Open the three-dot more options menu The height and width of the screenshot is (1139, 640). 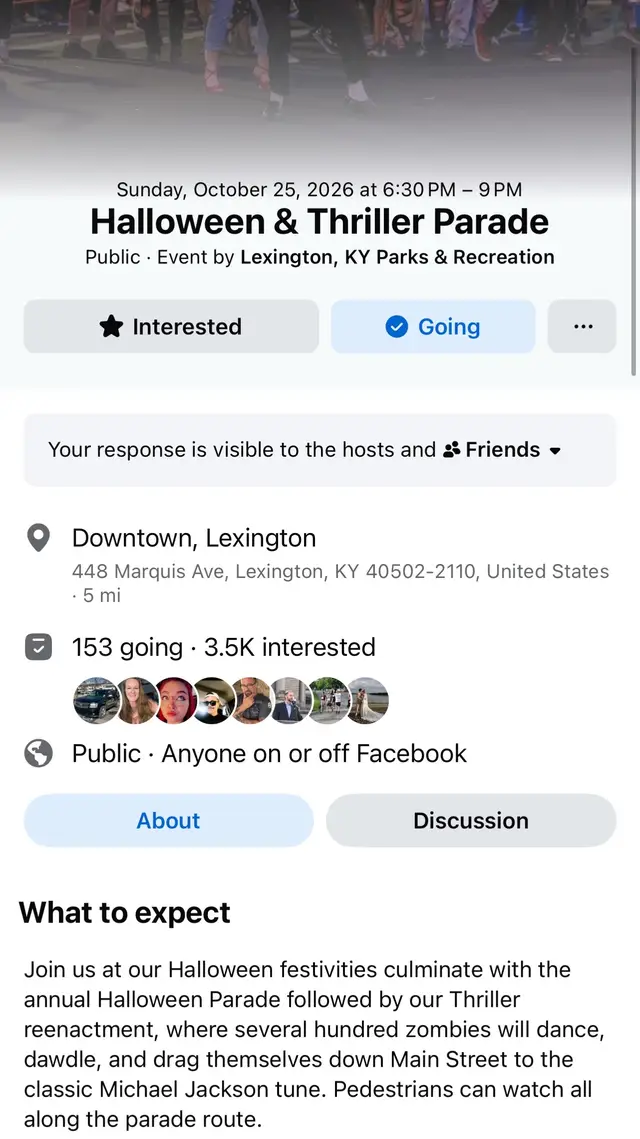click(582, 327)
